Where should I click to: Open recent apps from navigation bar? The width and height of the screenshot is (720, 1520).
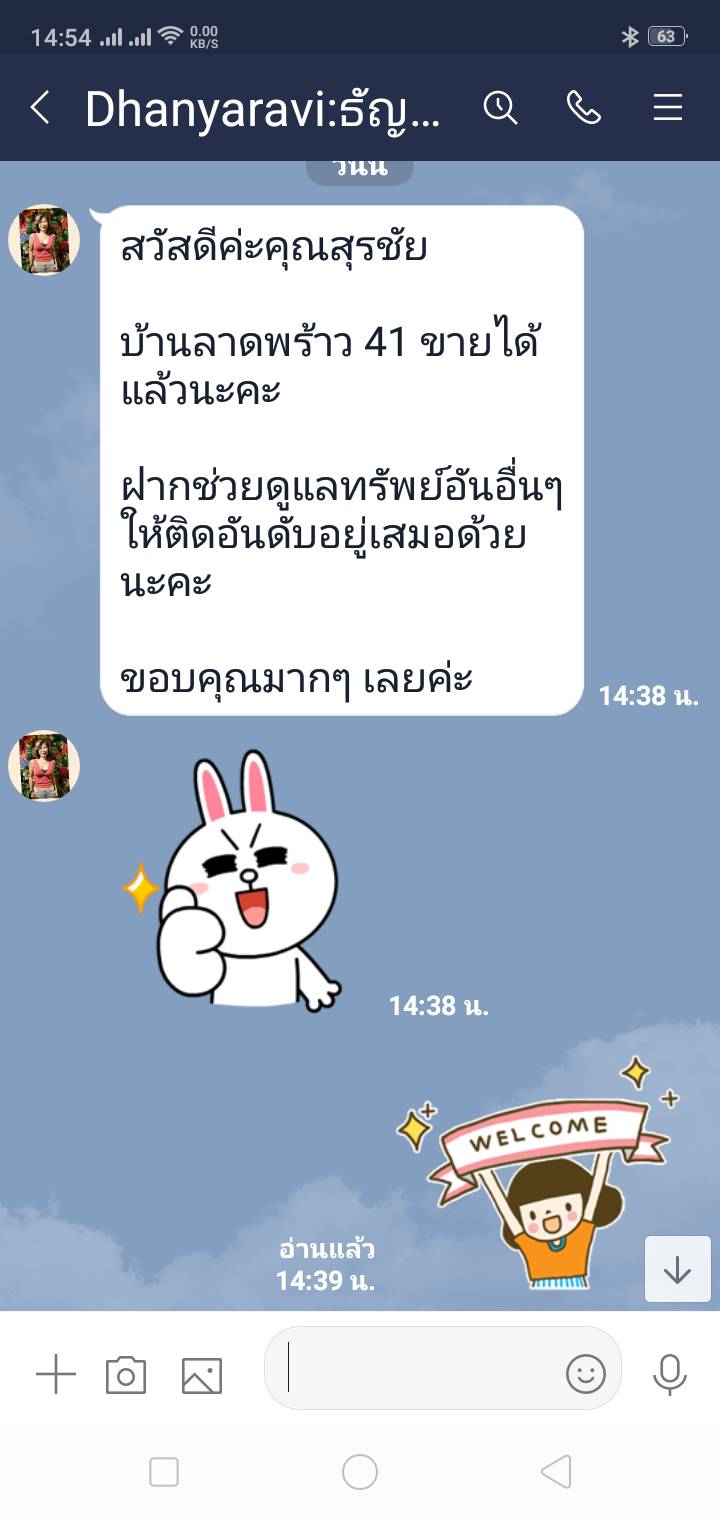[164, 1472]
